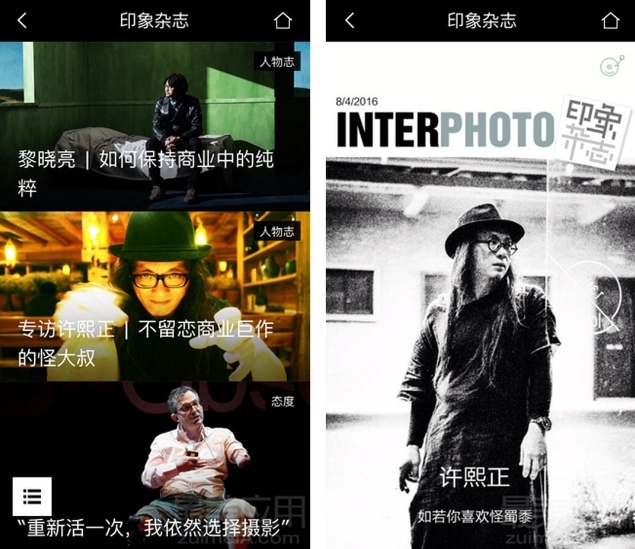
Task: Open the 专访许熙正 interview article
Action: pyautogui.click(x=146, y=341)
